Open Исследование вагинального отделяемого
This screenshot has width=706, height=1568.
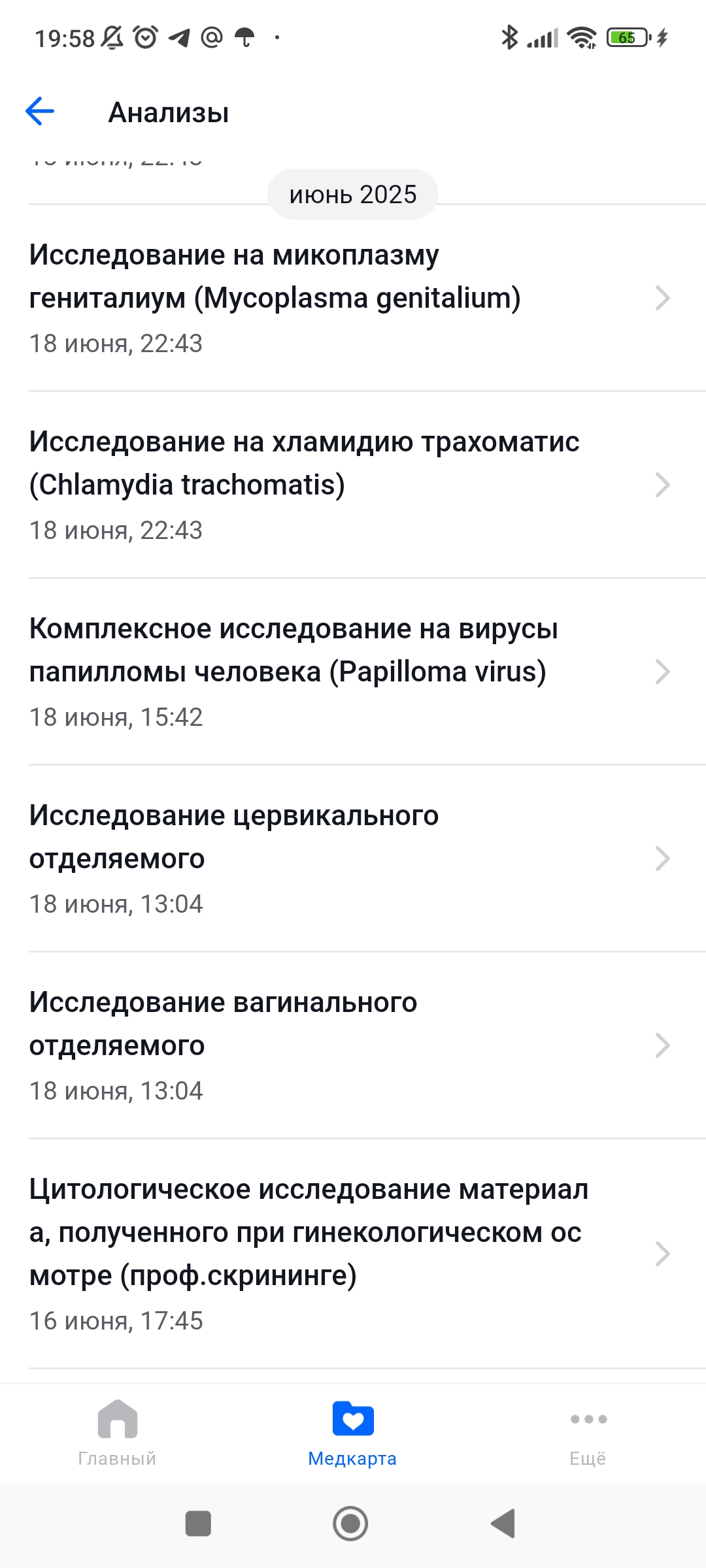click(353, 1046)
